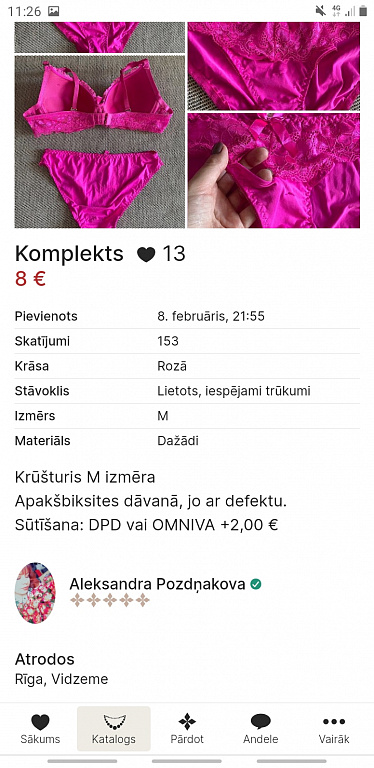Open the Andele chat tab
374x768 pixels.
pos(260,729)
